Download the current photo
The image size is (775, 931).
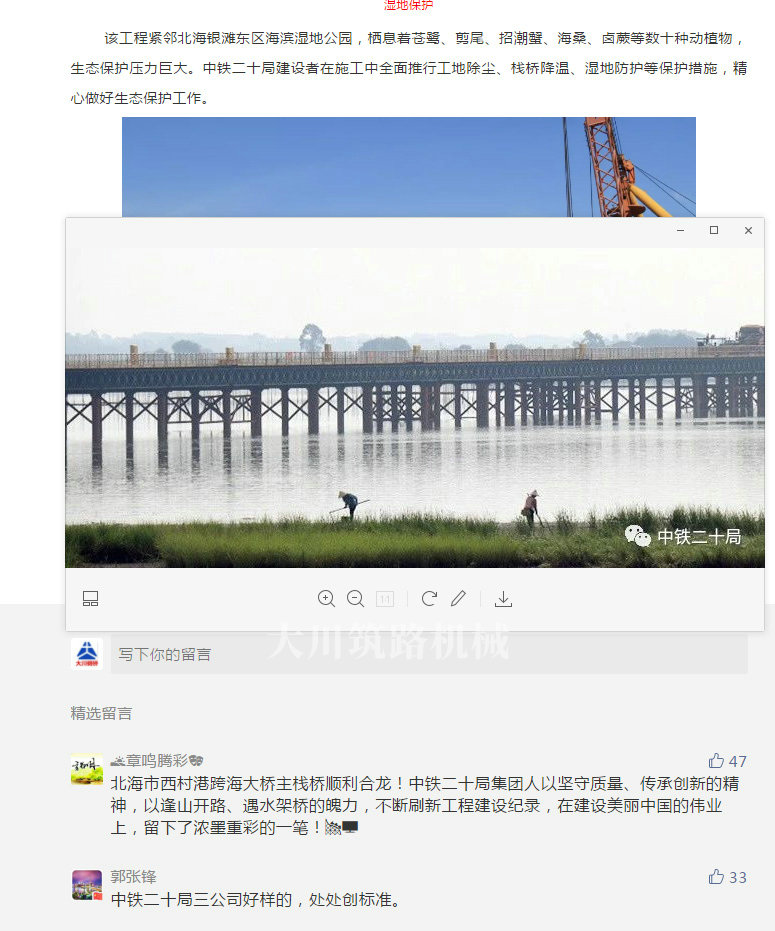coord(504,599)
